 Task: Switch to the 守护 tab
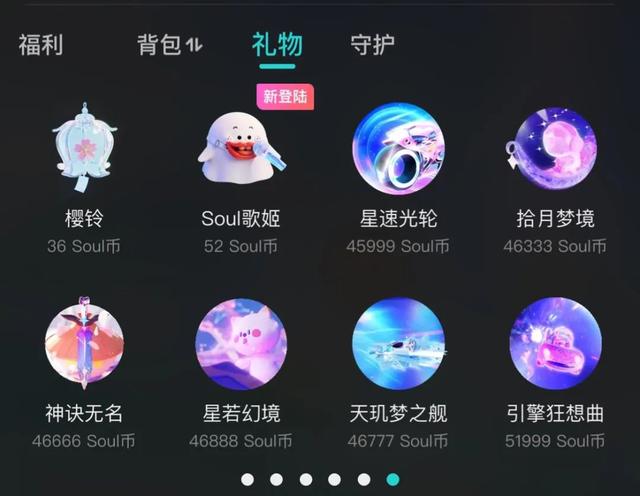(373, 45)
